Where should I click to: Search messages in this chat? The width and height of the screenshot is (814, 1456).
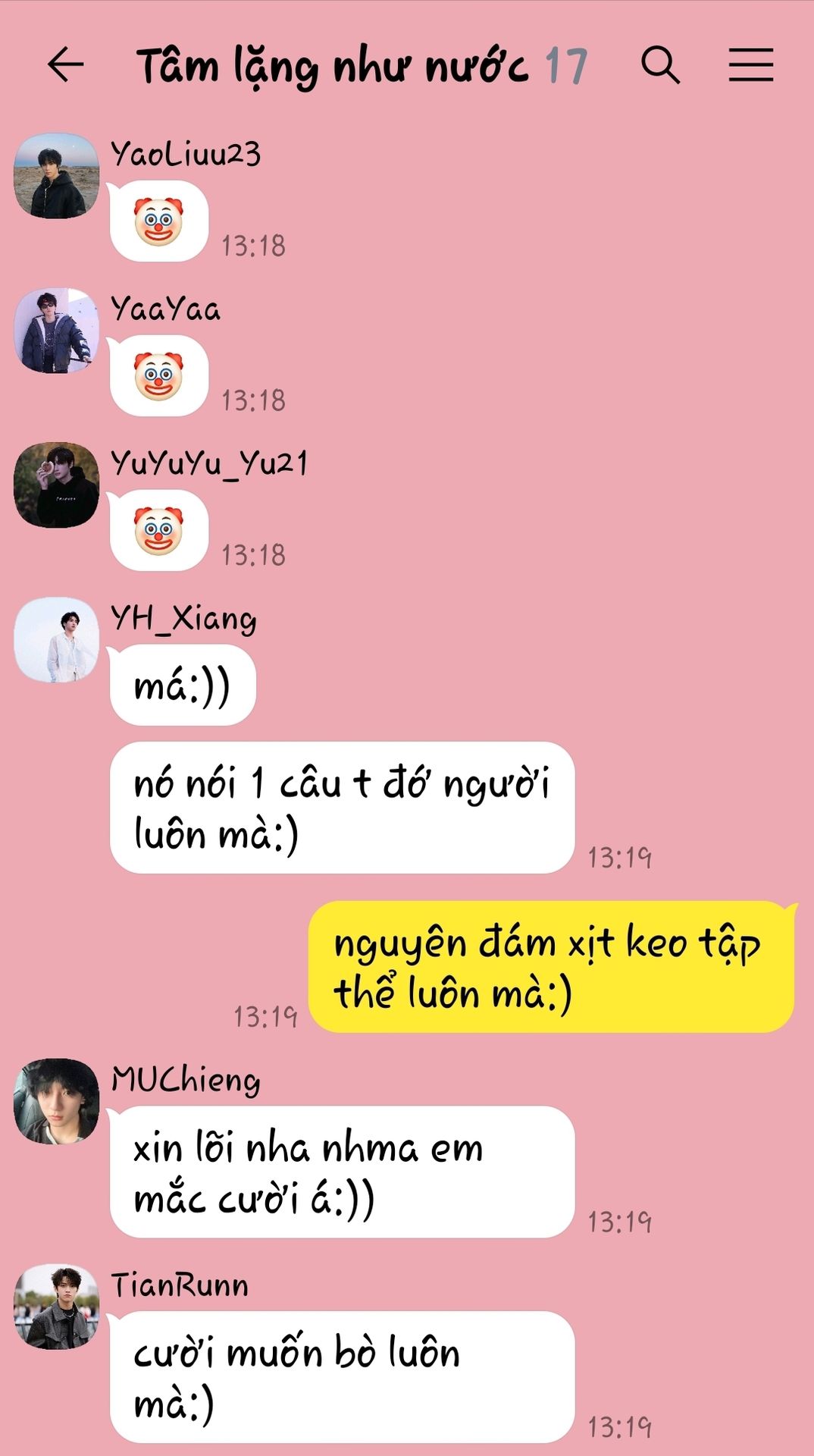click(660, 65)
